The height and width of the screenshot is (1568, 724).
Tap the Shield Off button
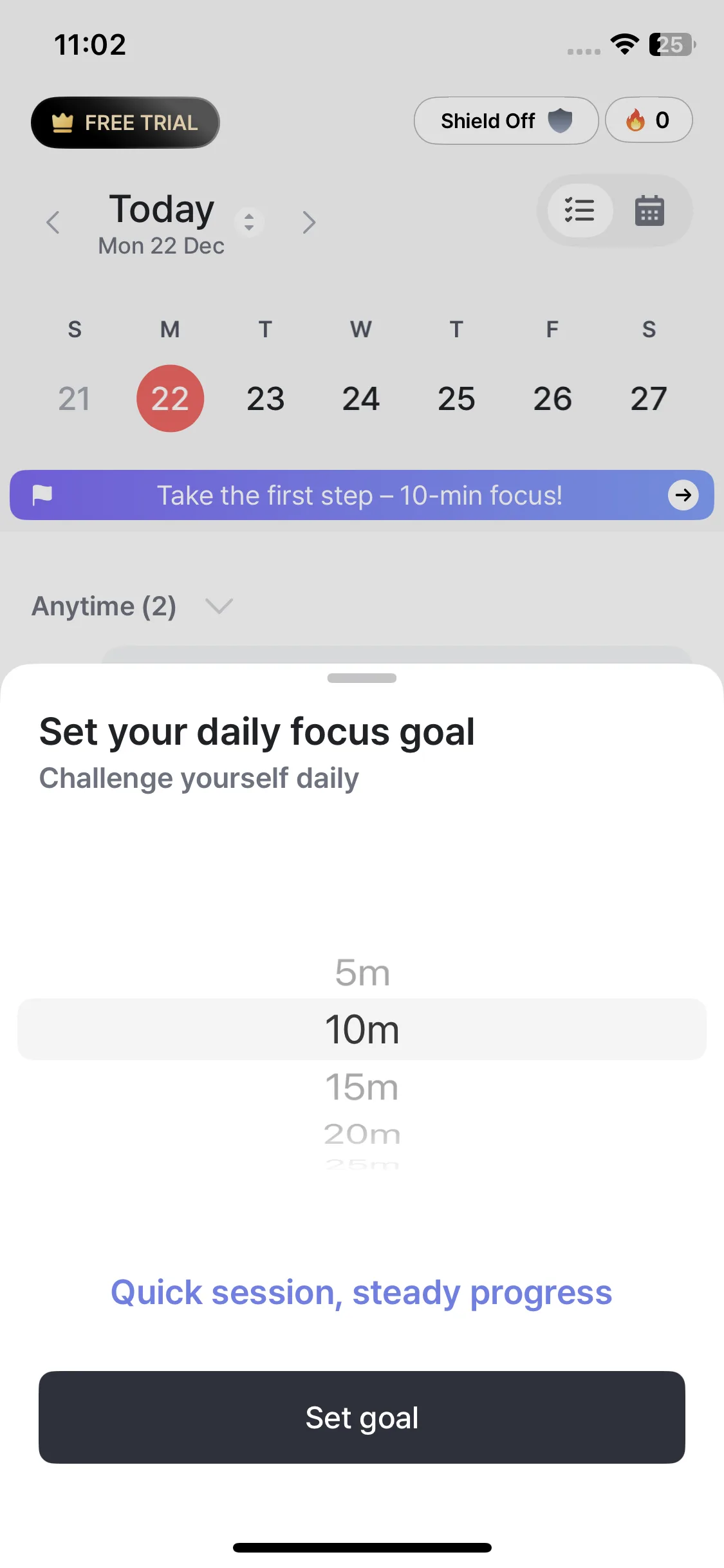506,121
